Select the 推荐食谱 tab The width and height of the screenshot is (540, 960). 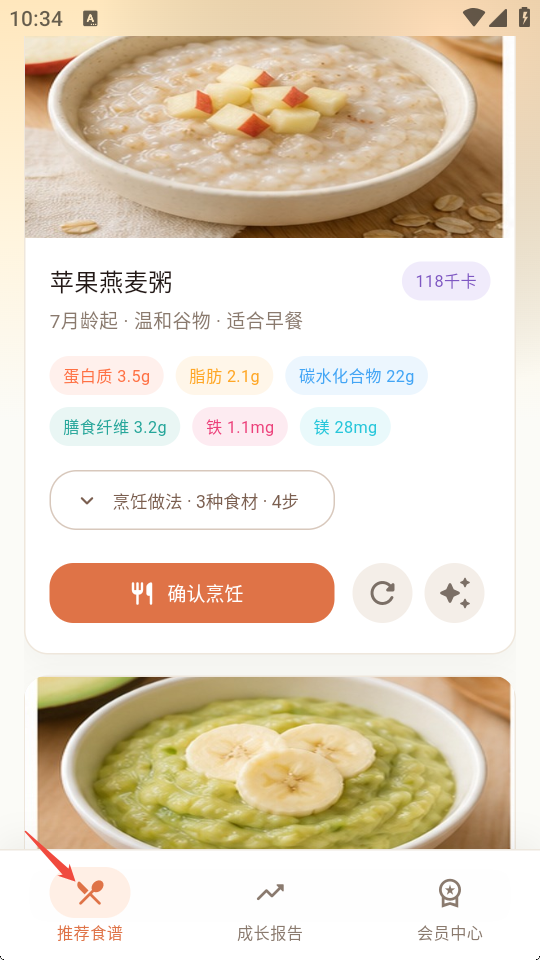(90, 907)
